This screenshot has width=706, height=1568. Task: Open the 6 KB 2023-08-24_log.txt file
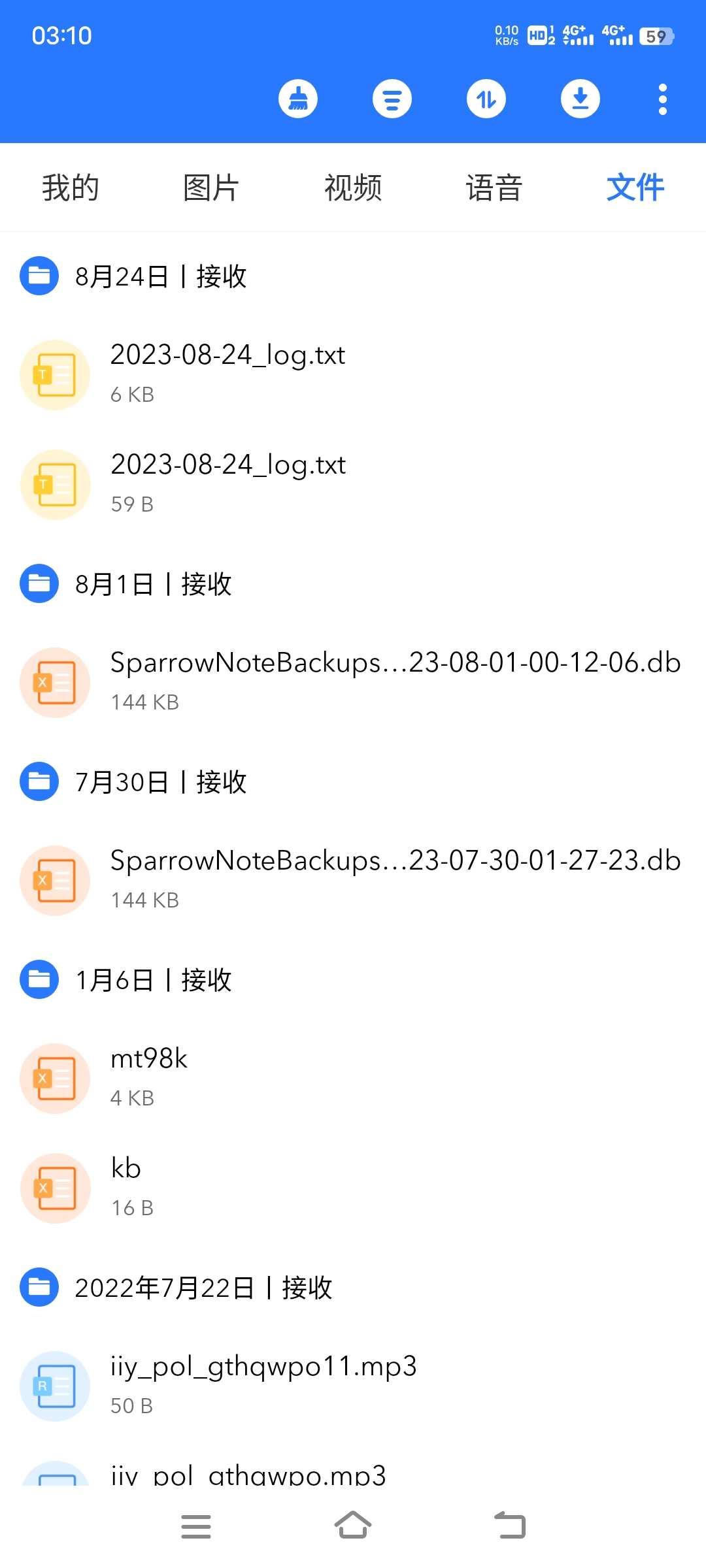pos(353,374)
